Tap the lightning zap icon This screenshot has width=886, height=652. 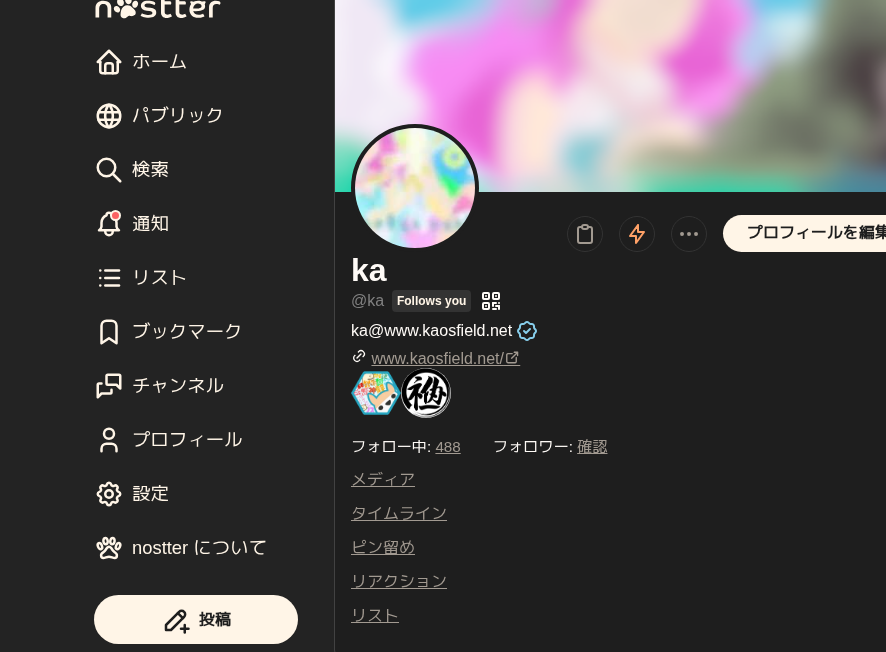pyautogui.click(x=637, y=234)
